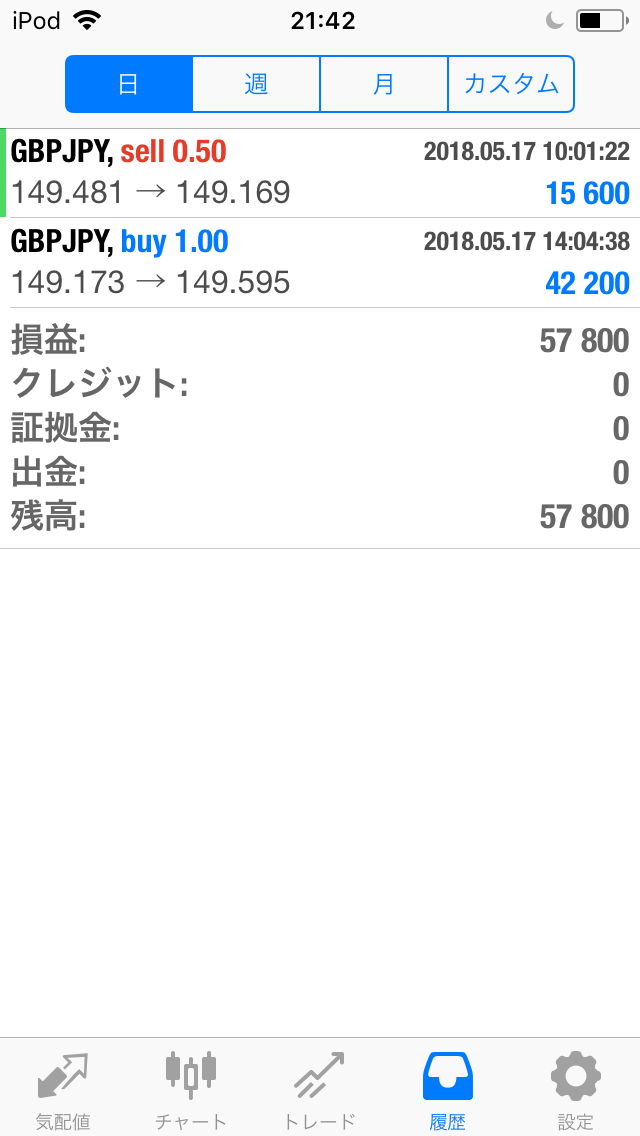This screenshot has height=1136, width=640.
Task: Go to the 気配値 quotes tab
Action: [63, 1088]
